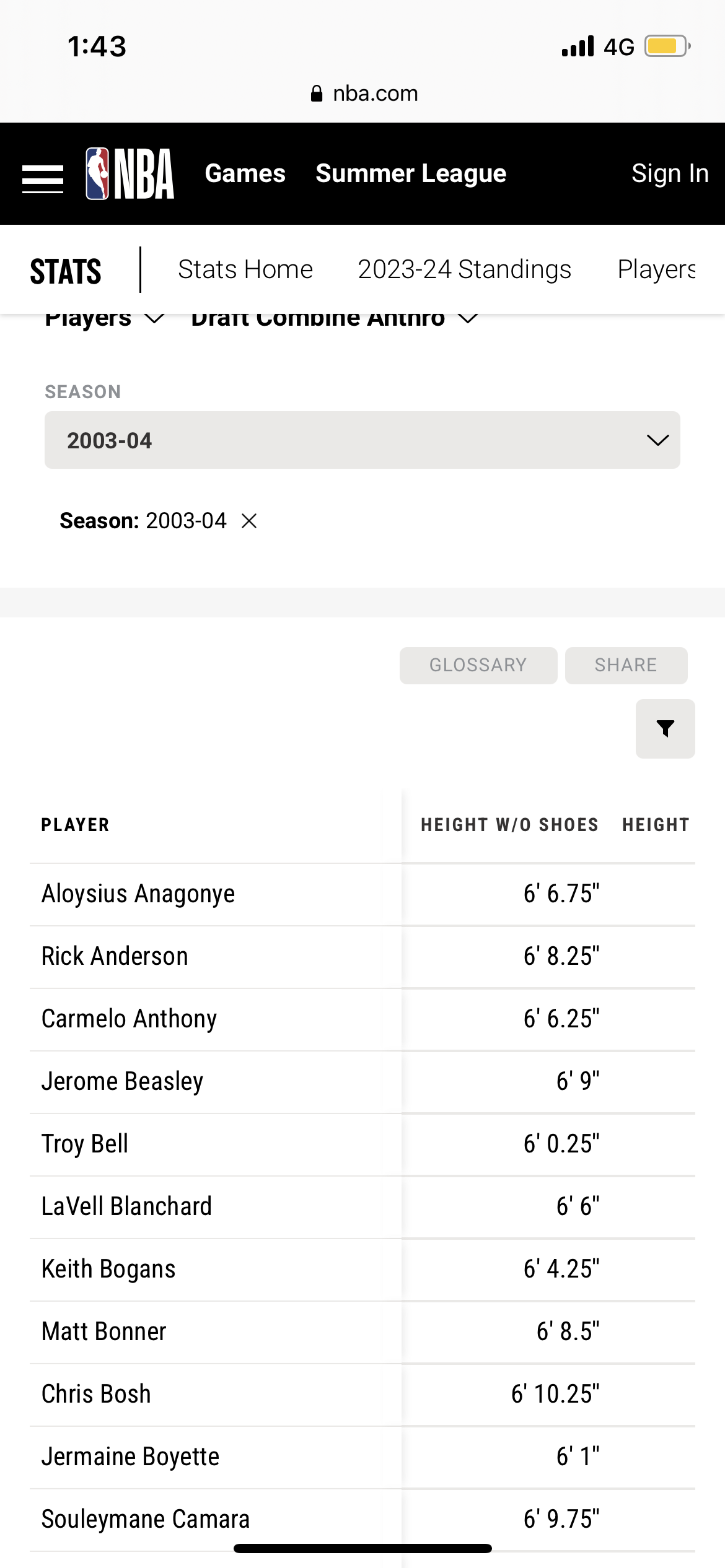Expand the season dropdown showing 2003-04

362,440
